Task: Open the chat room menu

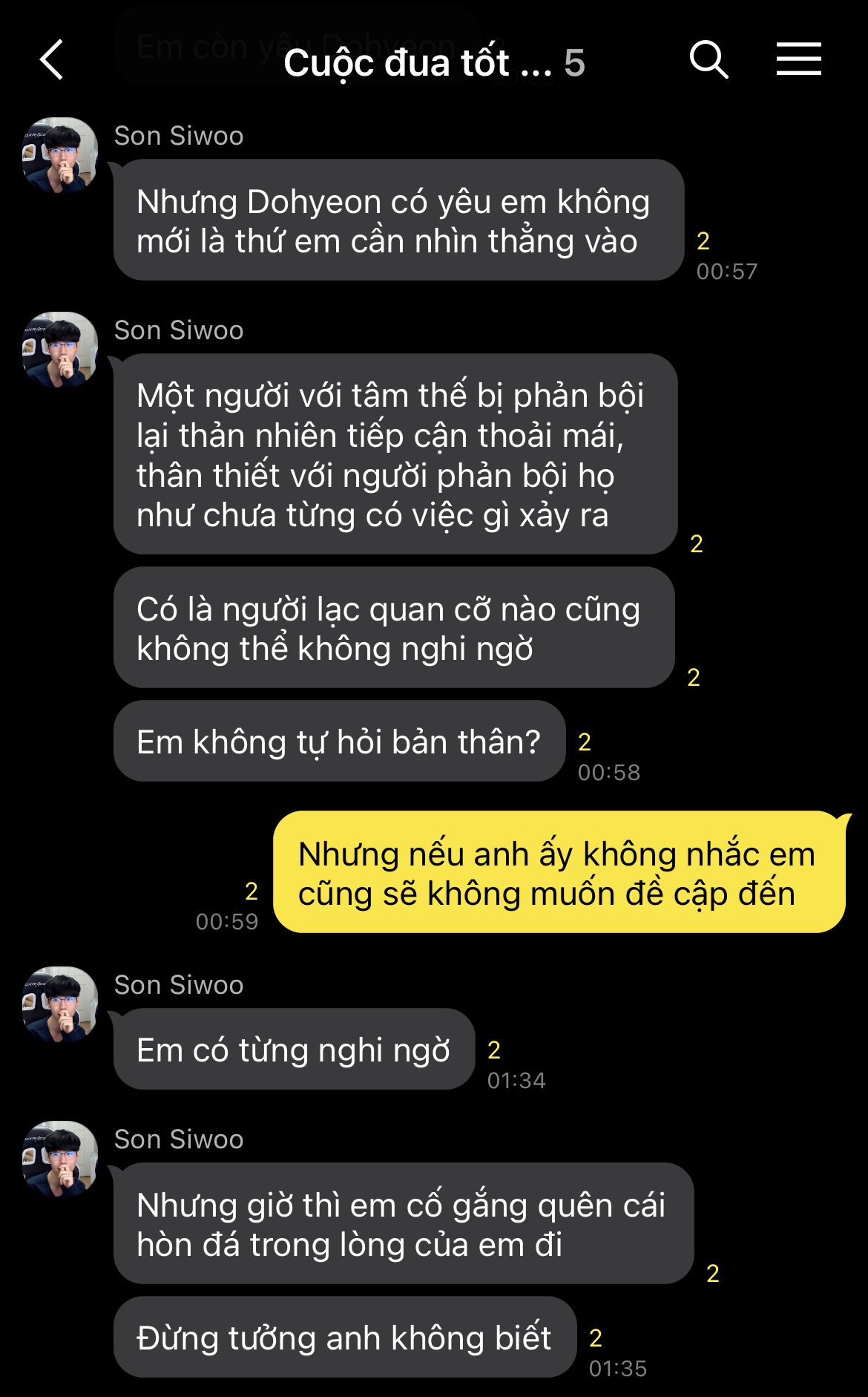Action: [x=798, y=59]
